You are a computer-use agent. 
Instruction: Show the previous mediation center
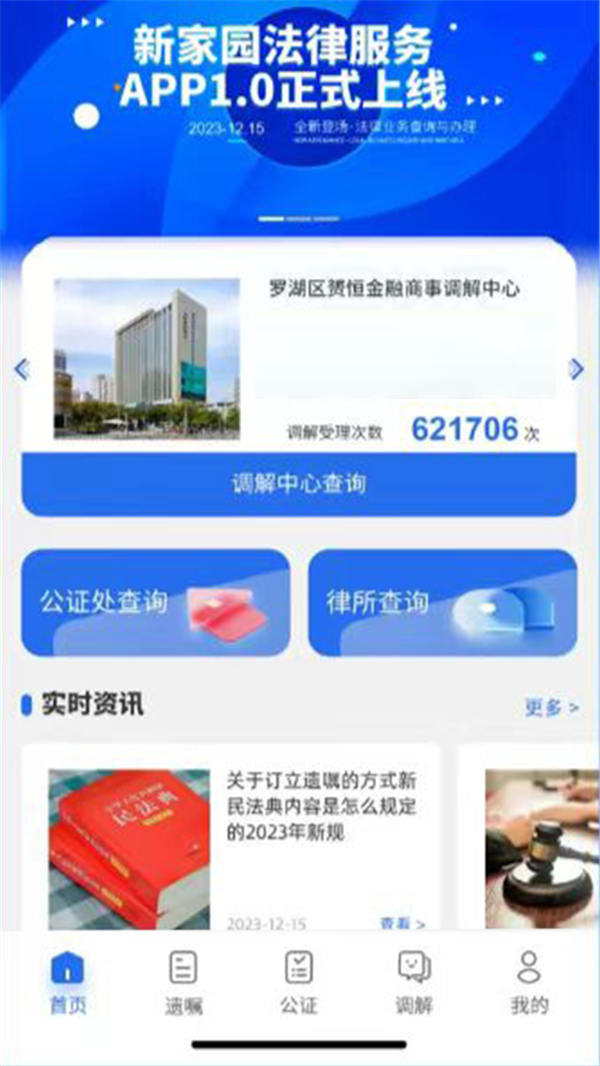tap(21, 369)
